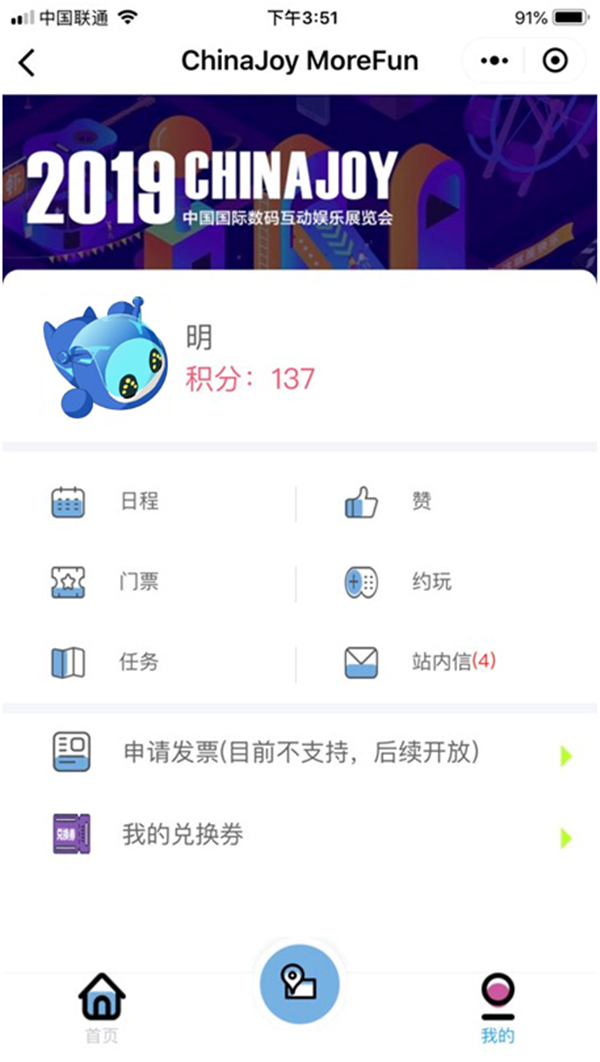Go back using the top-left arrow
Image resolution: width=600 pixels, height=1062 pixels.
click(x=27, y=62)
